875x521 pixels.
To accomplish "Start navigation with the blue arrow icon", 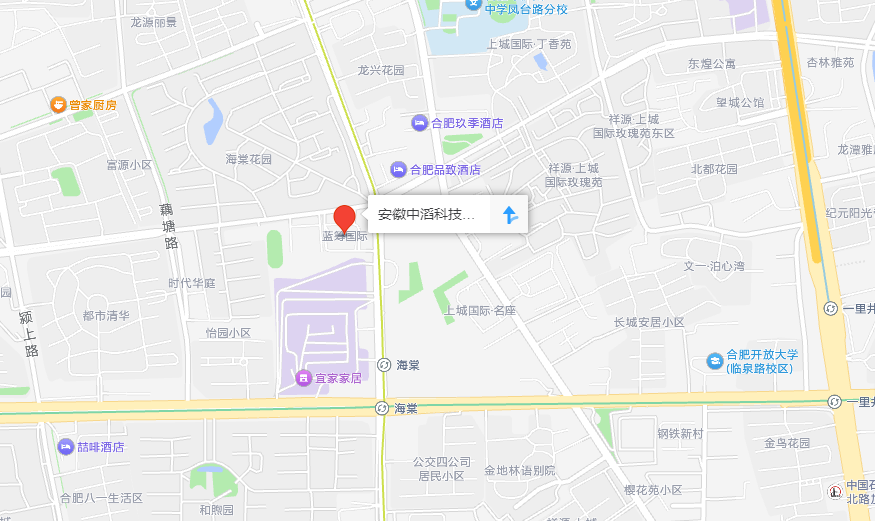I will pyautogui.click(x=509, y=214).
